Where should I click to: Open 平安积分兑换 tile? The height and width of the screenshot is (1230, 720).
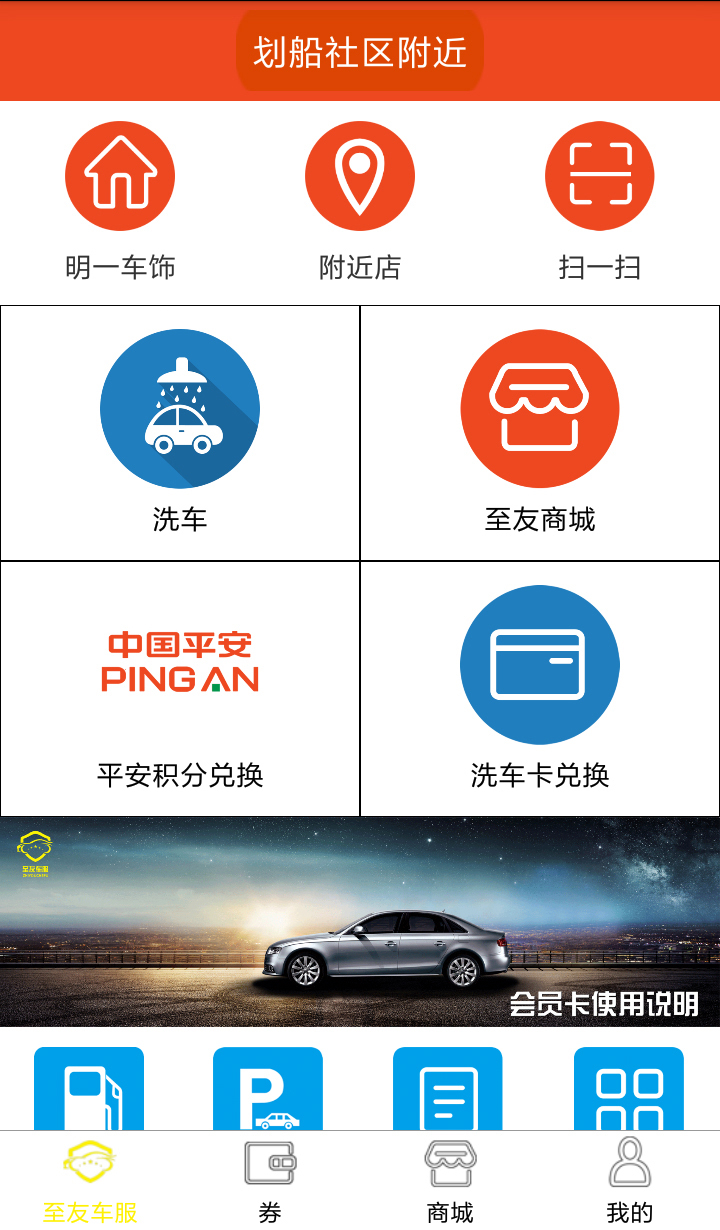pyautogui.click(x=180, y=689)
